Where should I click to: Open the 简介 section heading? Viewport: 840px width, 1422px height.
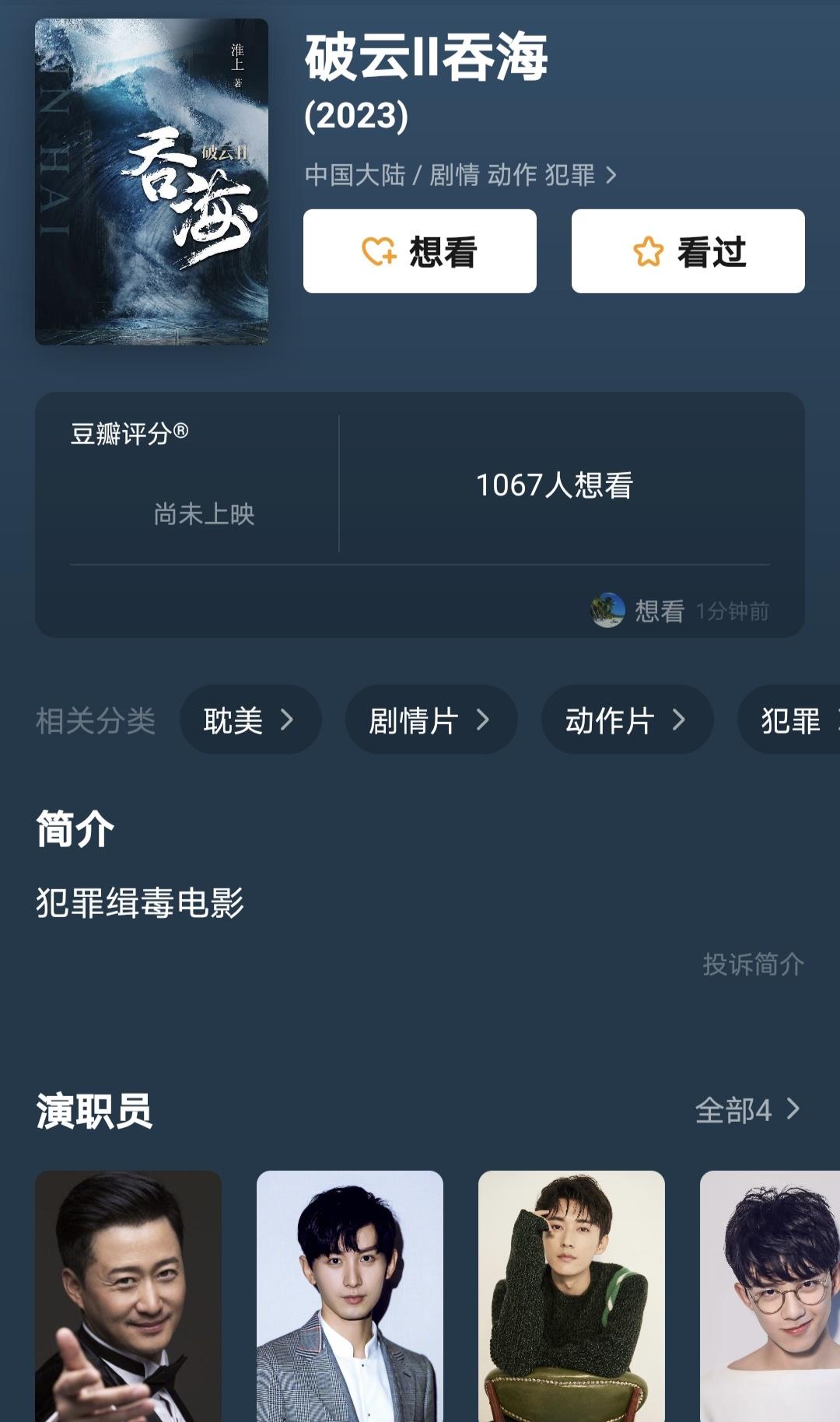click(x=73, y=831)
